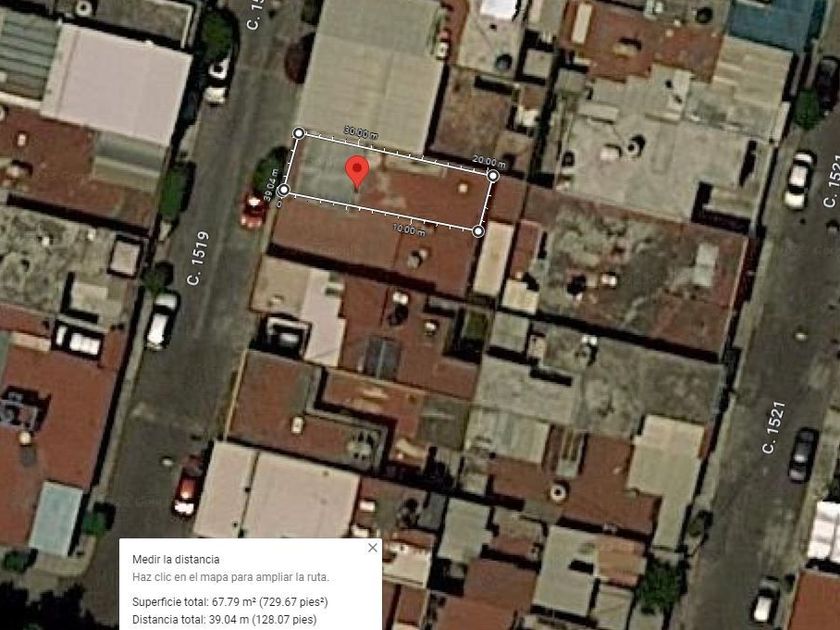Image resolution: width=840 pixels, height=630 pixels.
Task: Close the Medir la distancia panel
Action: click(x=372, y=547)
